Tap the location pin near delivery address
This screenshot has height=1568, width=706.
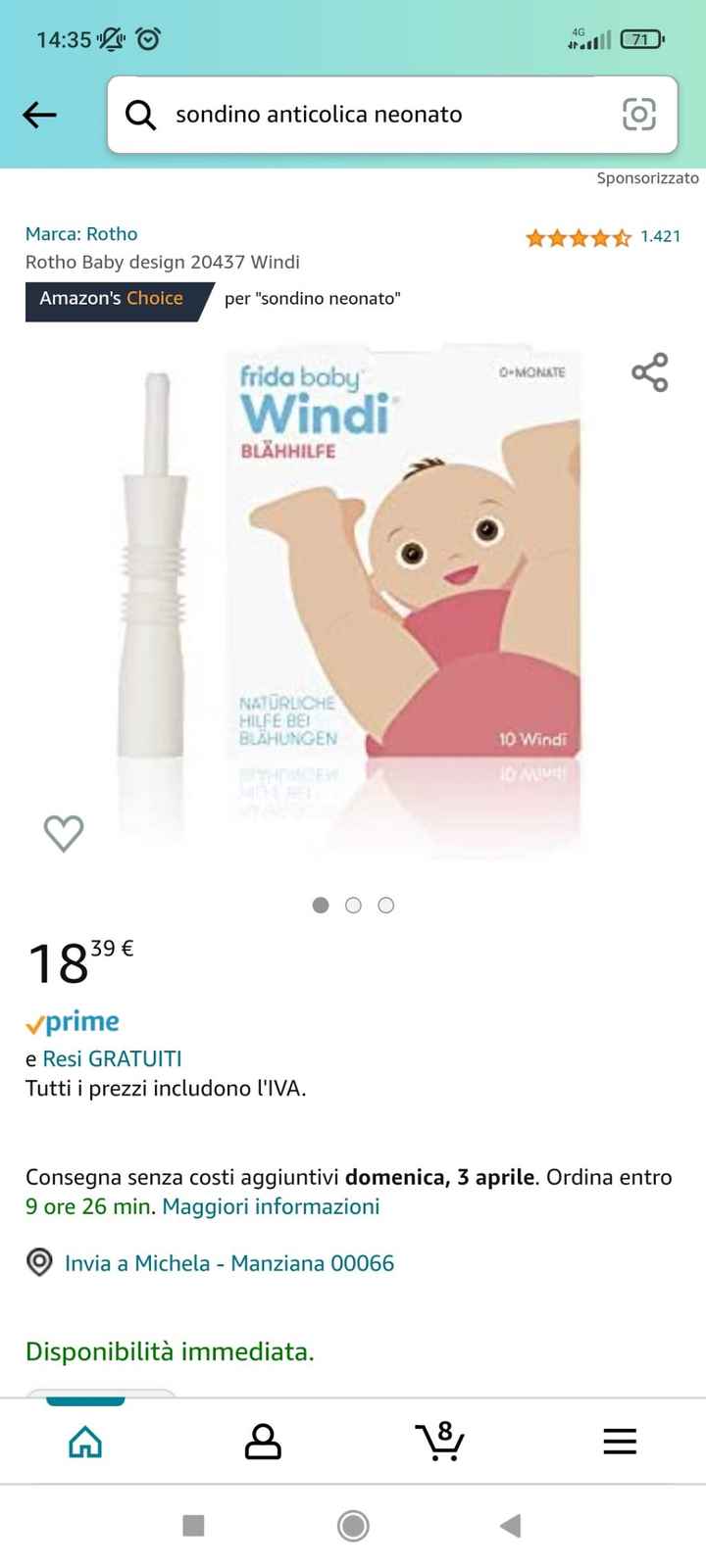click(39, 1262)
